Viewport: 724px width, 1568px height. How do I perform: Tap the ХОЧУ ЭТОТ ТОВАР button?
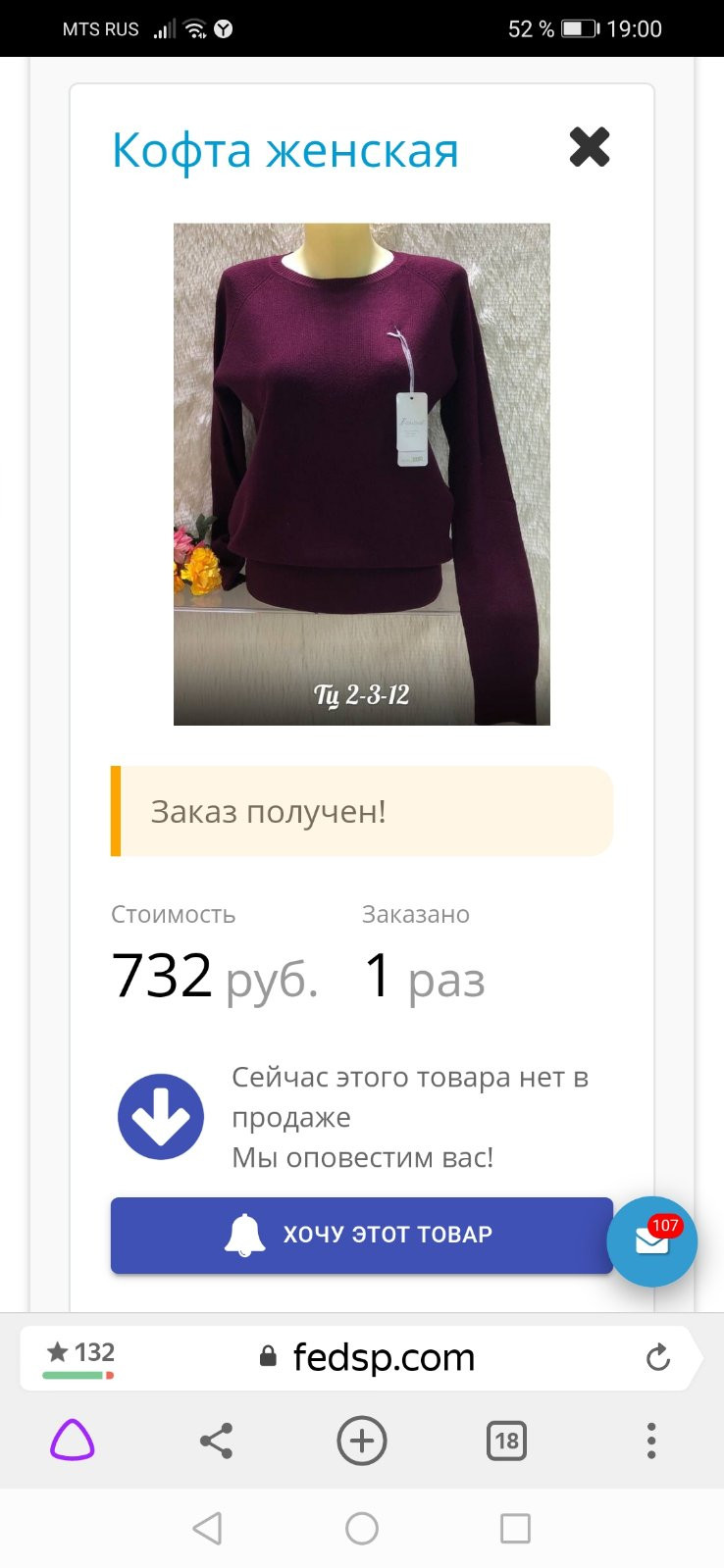pyautogui.click(x=361, y=1235)
